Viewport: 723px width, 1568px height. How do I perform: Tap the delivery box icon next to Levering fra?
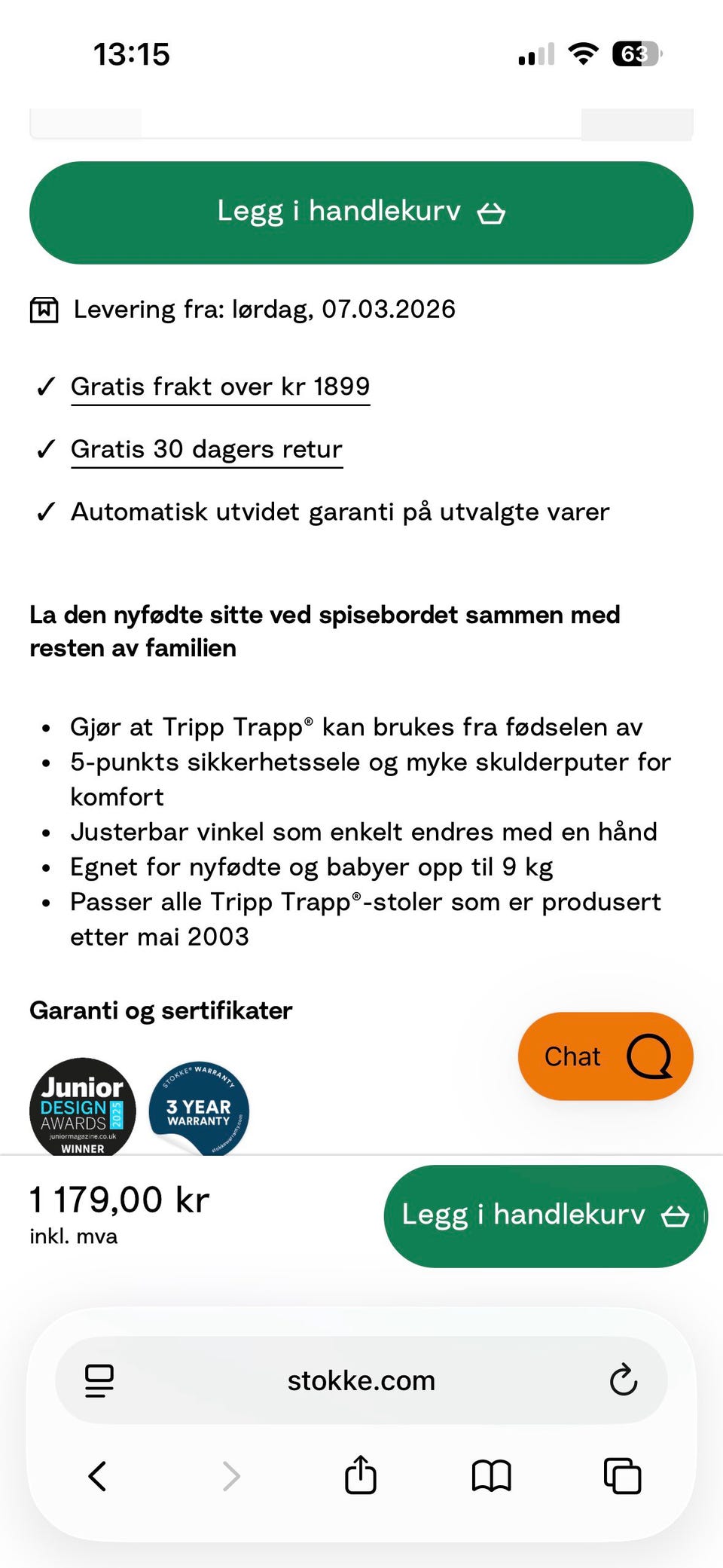[46, 309]
